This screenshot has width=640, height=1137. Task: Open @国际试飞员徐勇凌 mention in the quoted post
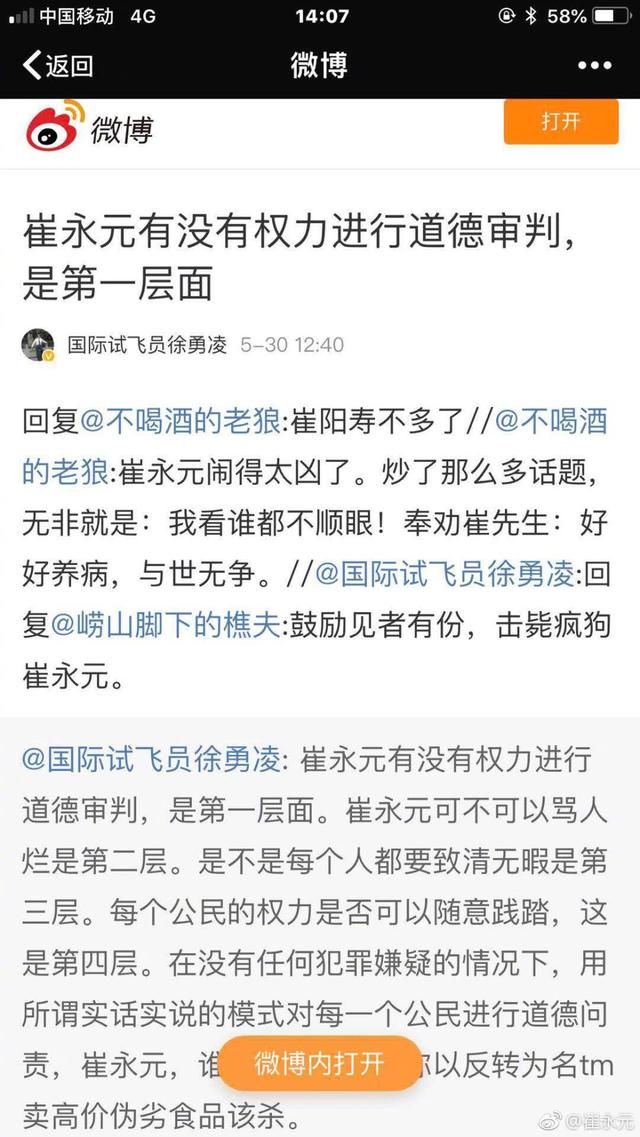tap(154, 758)
